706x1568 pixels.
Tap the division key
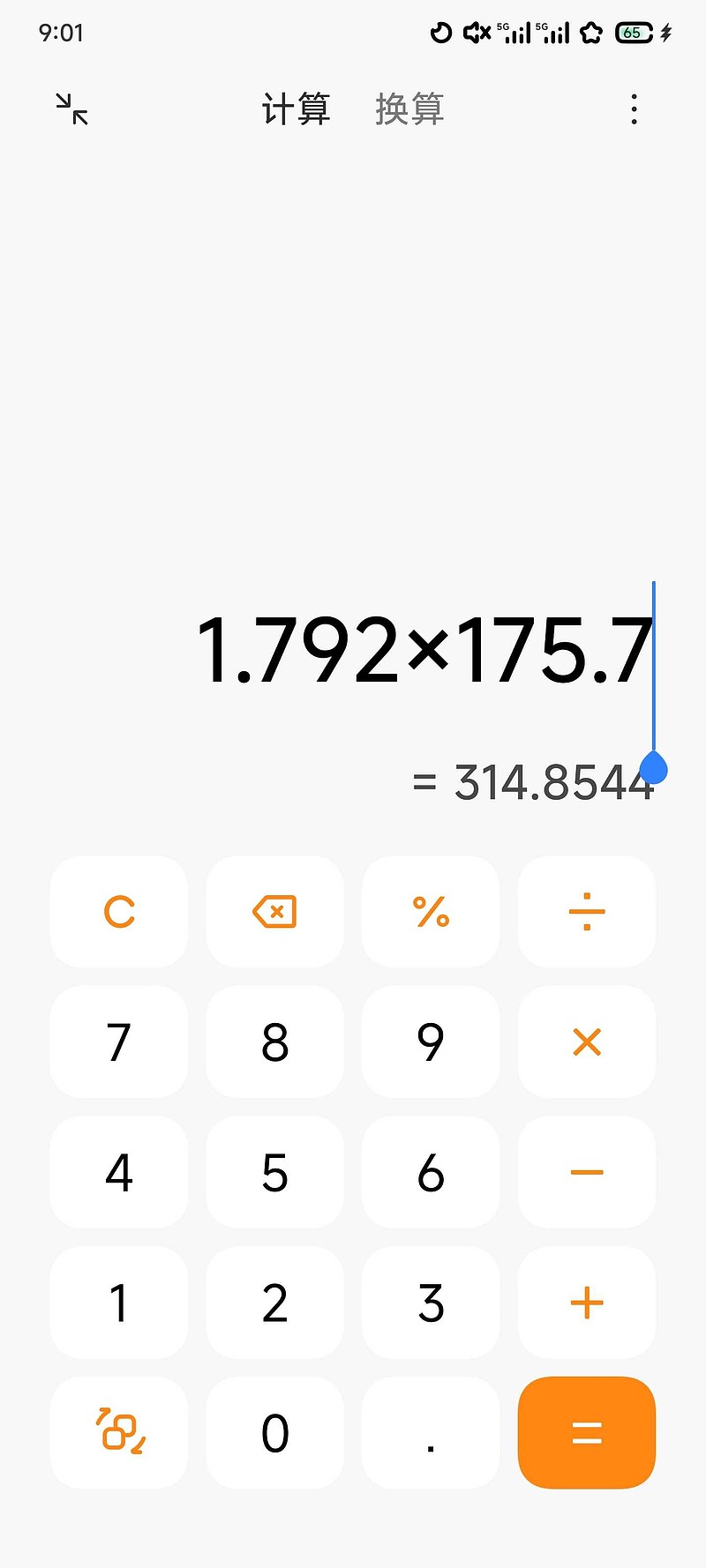click(x=587, y=911)
